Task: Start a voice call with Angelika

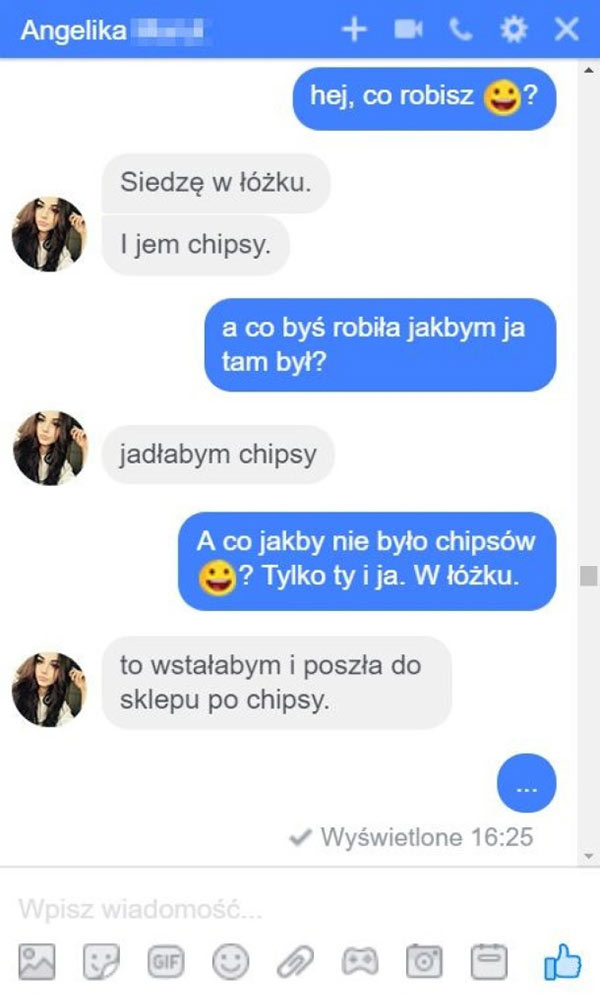Action: [461, 30]
